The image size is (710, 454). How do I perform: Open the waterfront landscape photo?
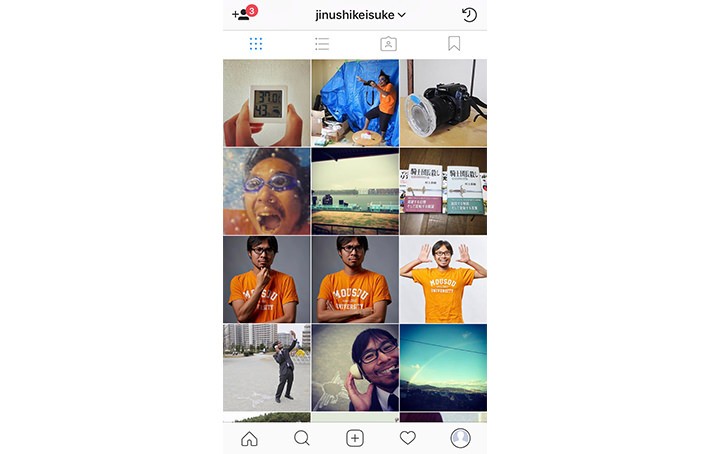[355, 191]
